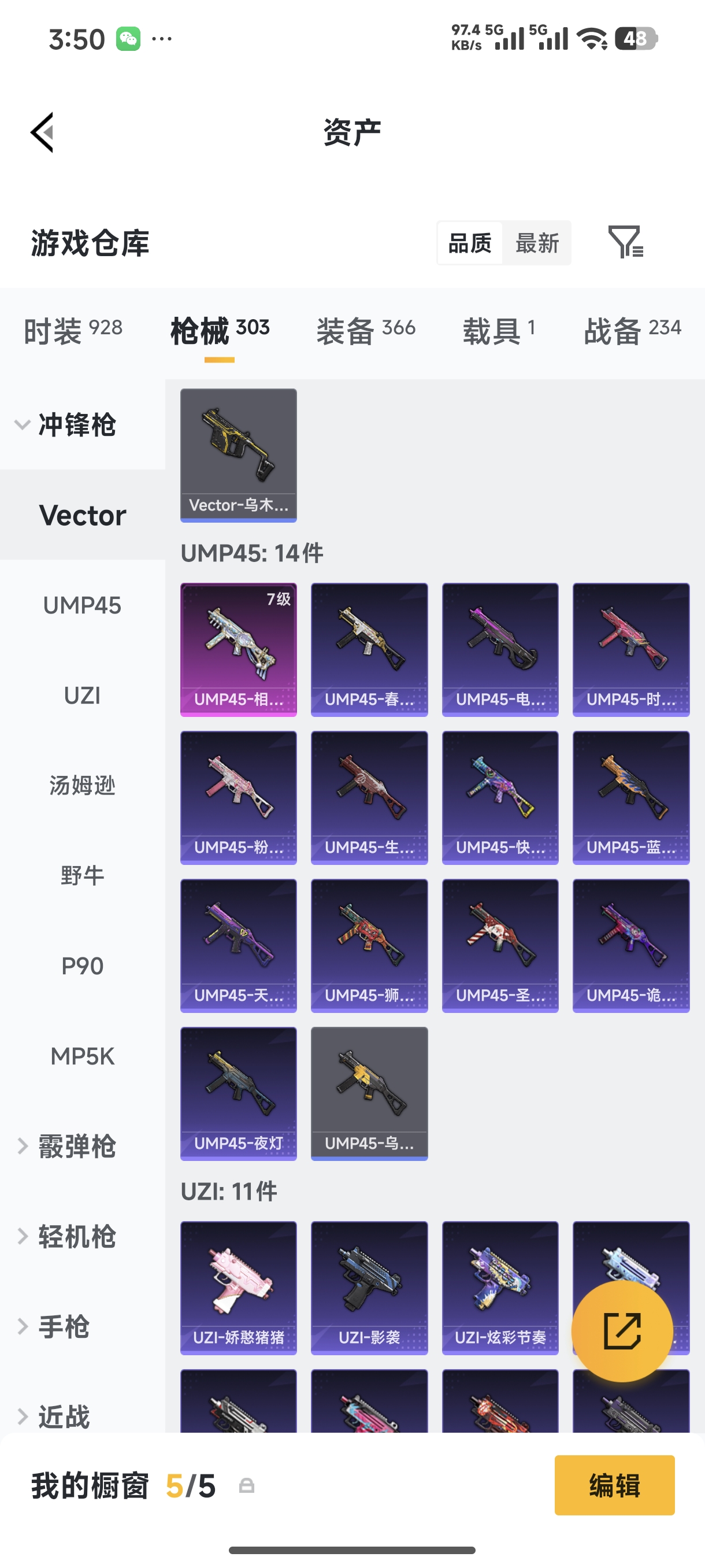Viewport: 705px width, 1568px height.
Task: Select UMP45 in the side list
Action: [x=82, y=606]
